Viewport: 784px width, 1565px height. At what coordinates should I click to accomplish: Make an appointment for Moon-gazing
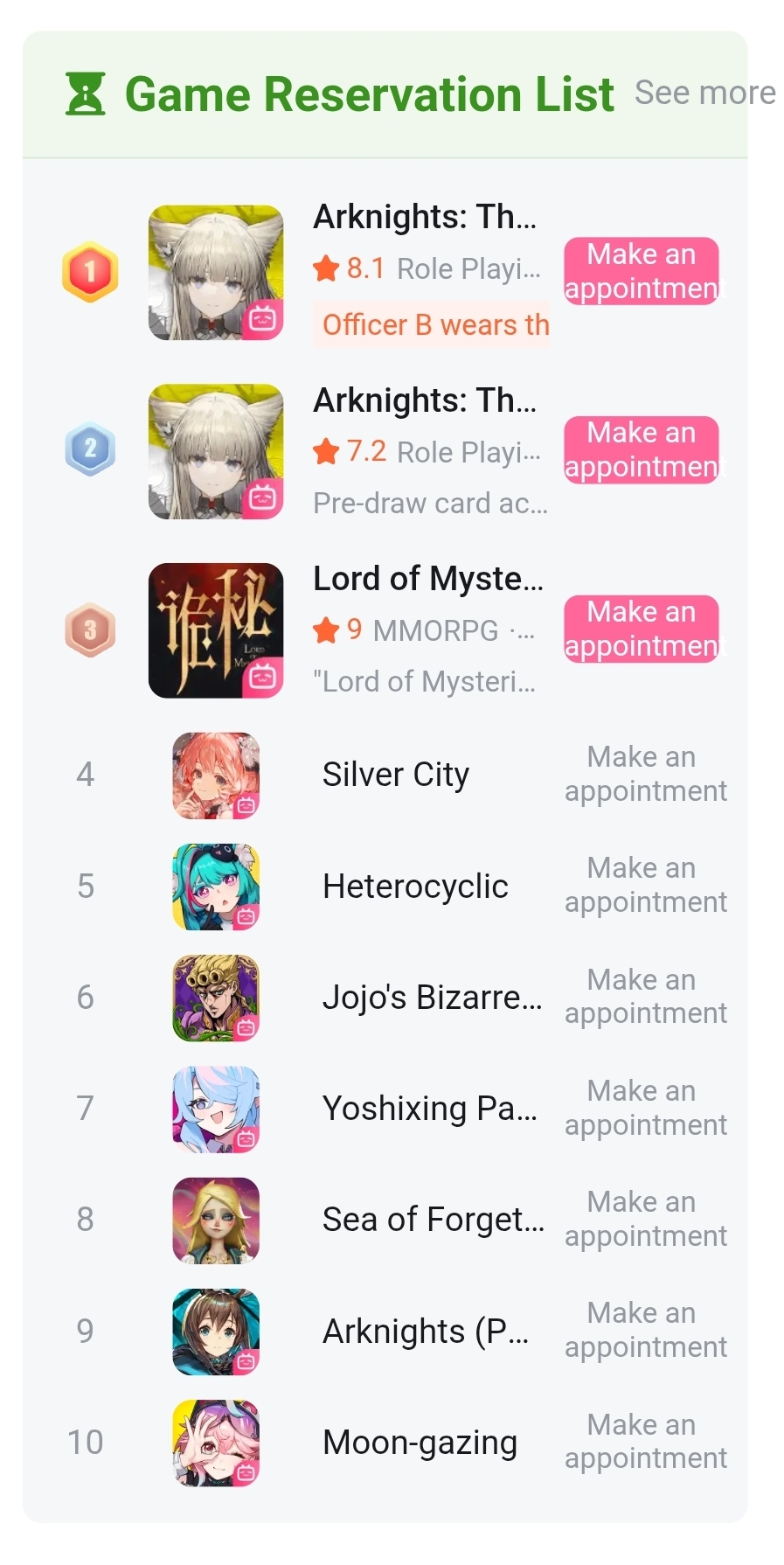point(645,1441)
